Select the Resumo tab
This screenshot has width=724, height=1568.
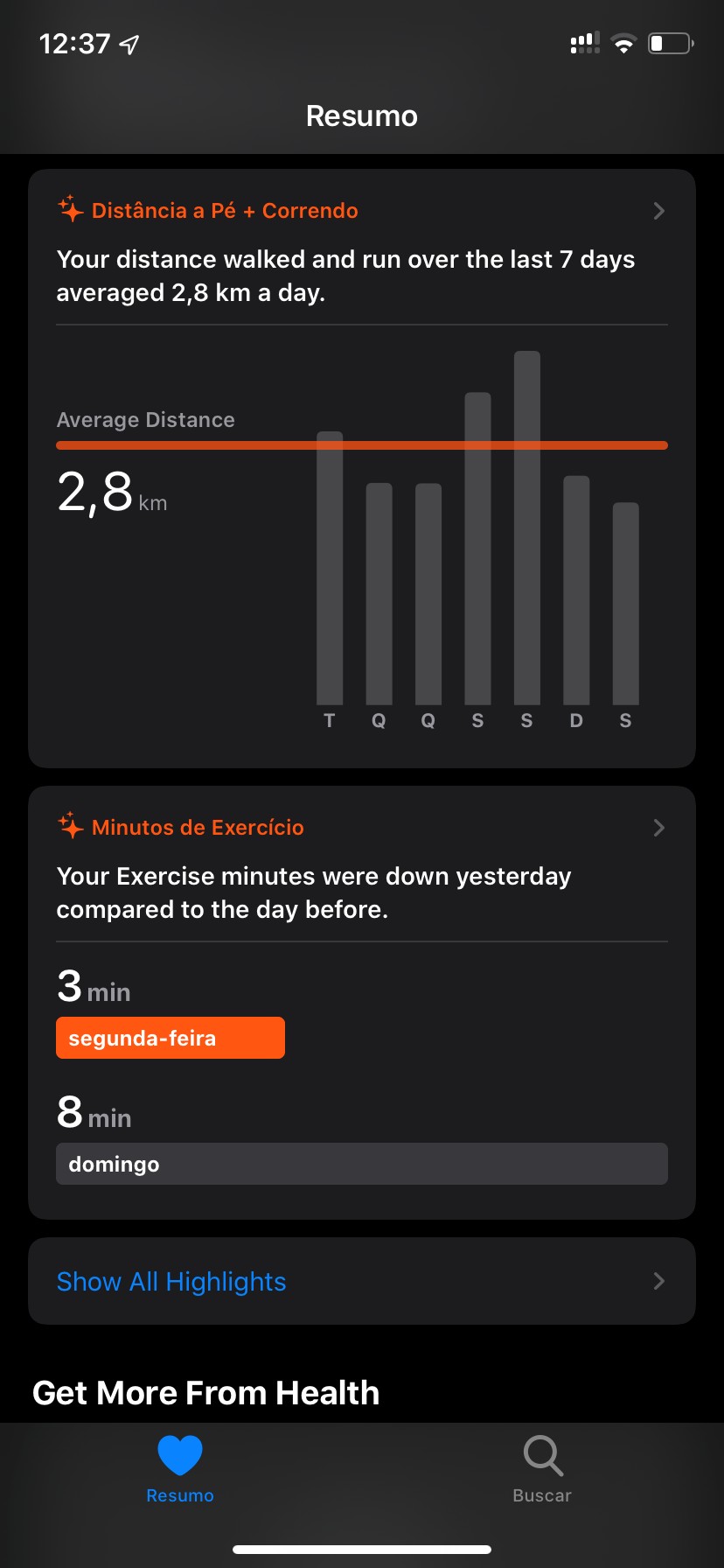[180, 1470]
